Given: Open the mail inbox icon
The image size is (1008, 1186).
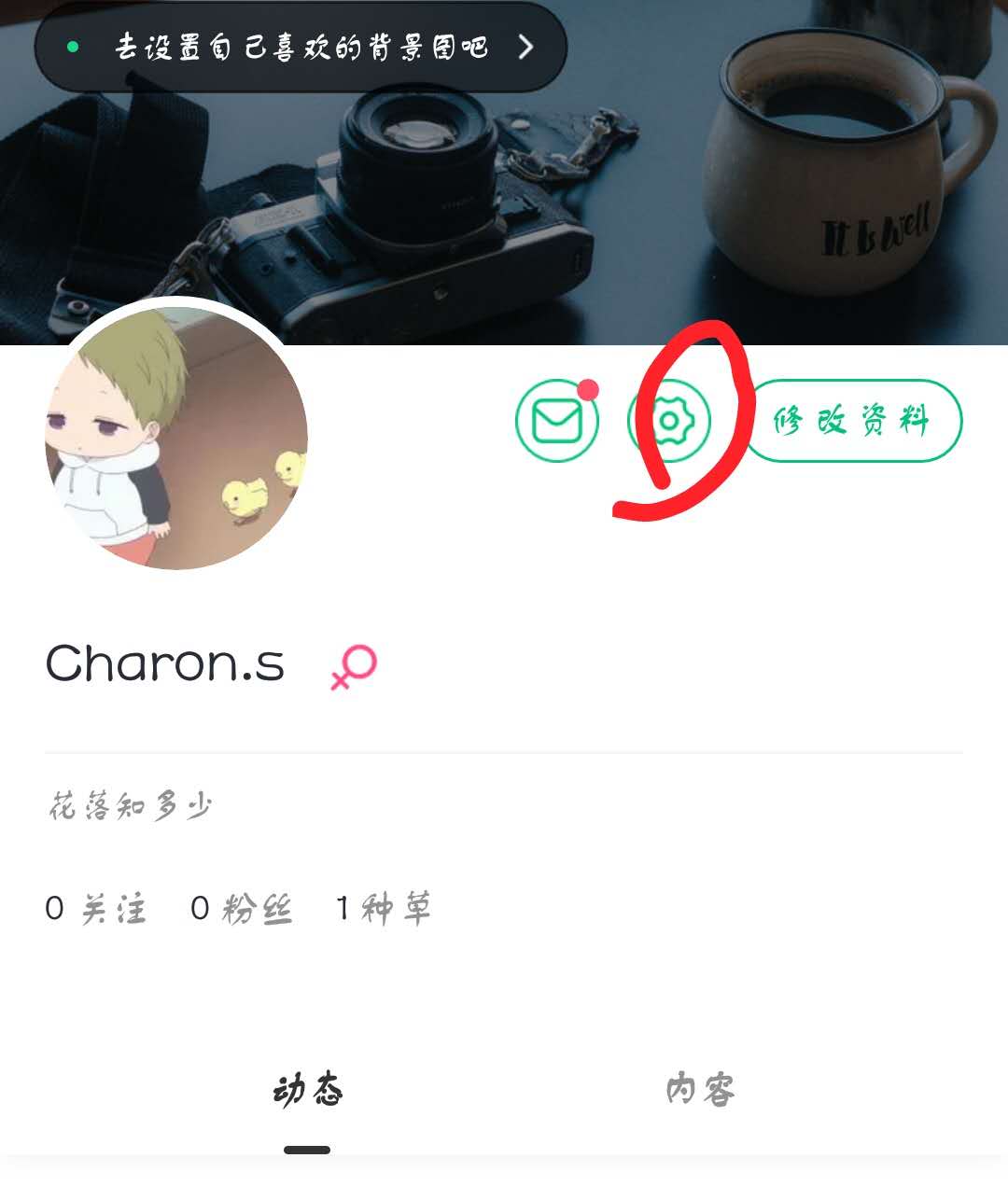Looking at the screenshot, I should click(x=557, y=421).
